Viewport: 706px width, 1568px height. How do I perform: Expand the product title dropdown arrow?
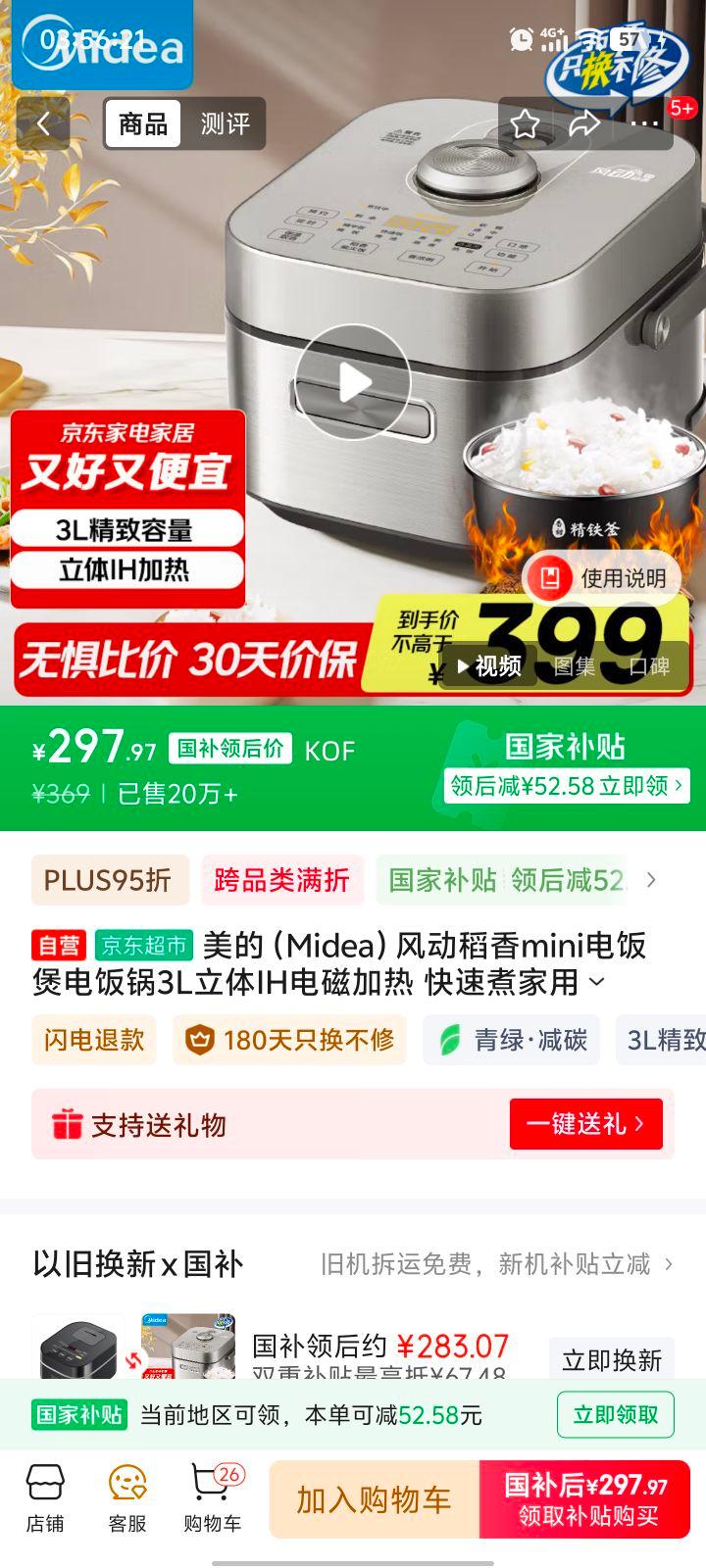click(596, 982)
